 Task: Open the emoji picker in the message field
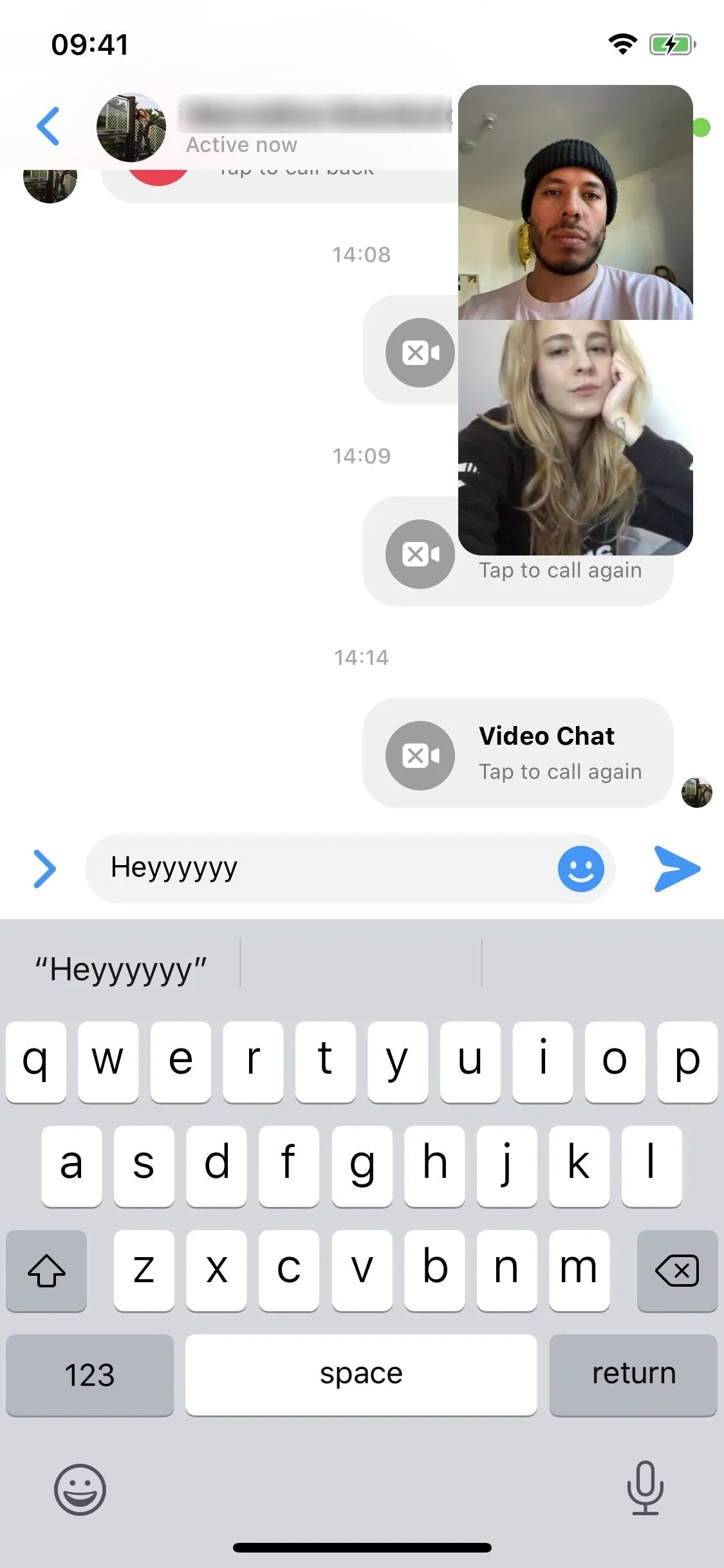580,868
